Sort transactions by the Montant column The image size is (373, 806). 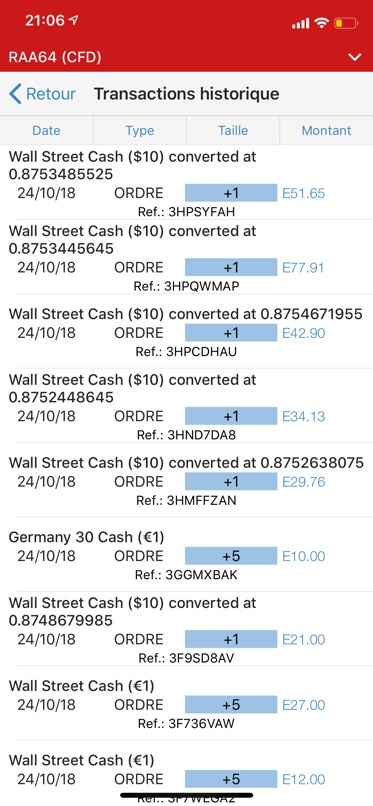point(326,131)
